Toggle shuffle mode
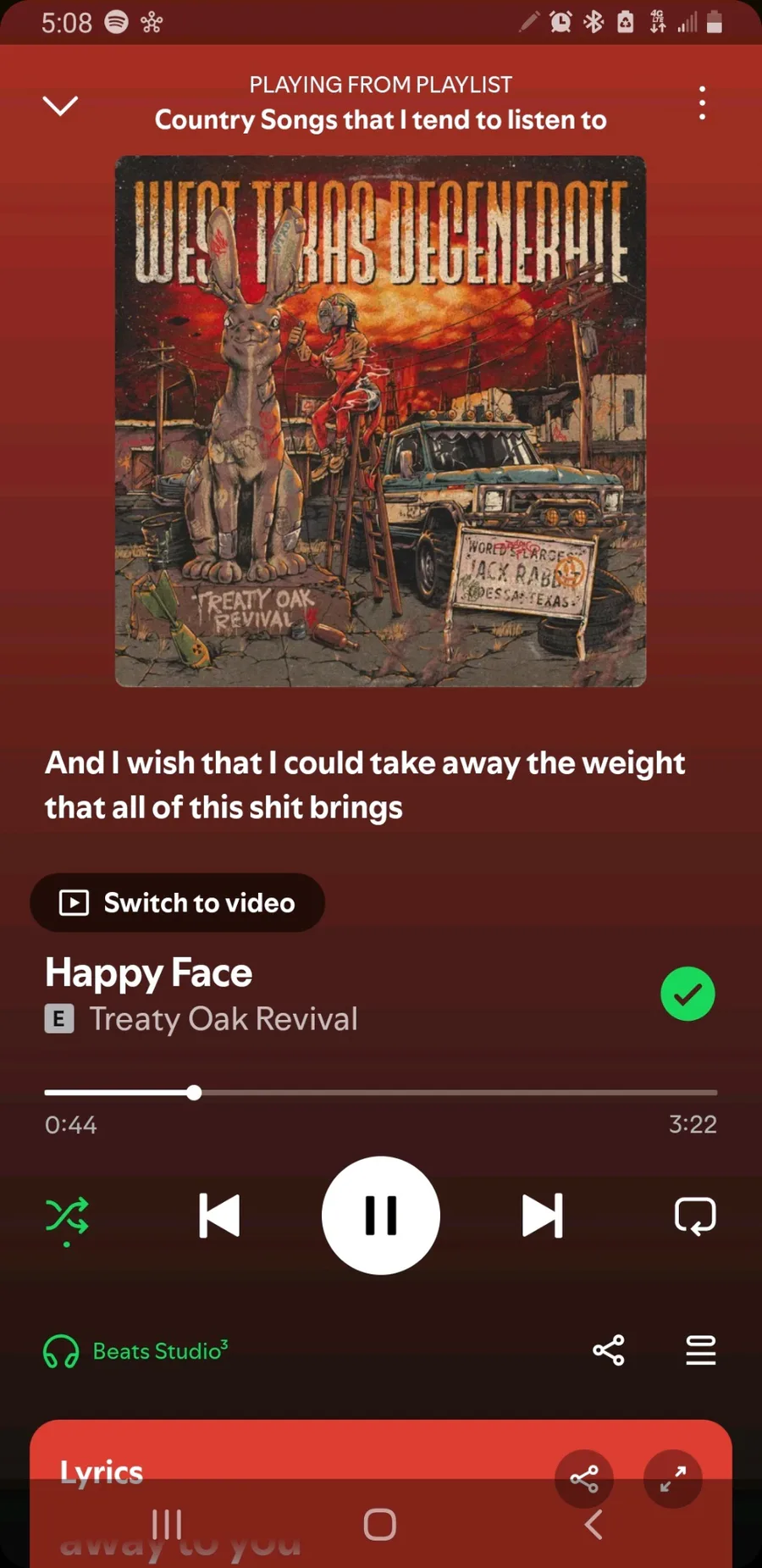 tap(67, 1216)
